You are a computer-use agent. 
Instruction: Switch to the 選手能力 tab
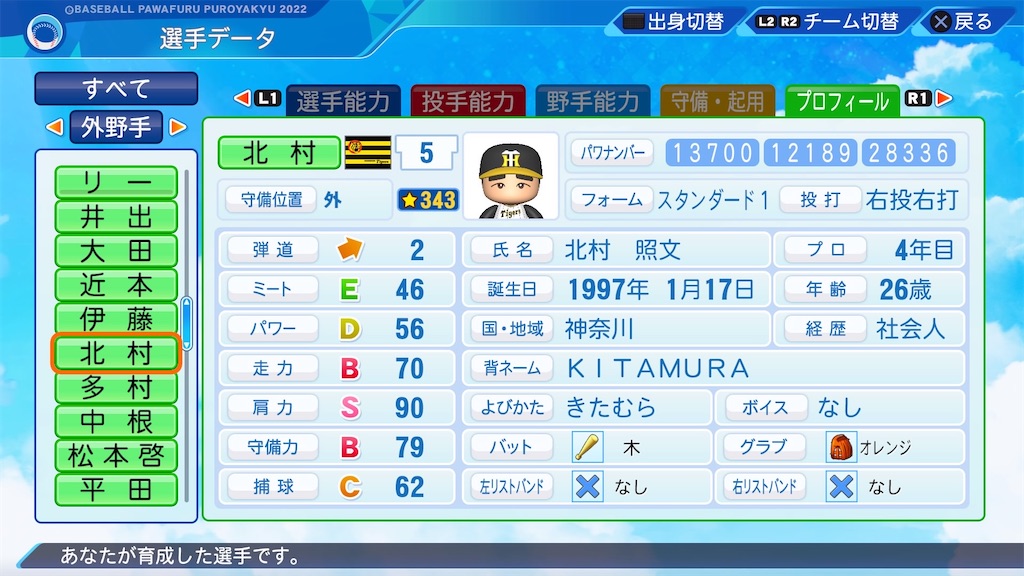(x=343, y=101)
